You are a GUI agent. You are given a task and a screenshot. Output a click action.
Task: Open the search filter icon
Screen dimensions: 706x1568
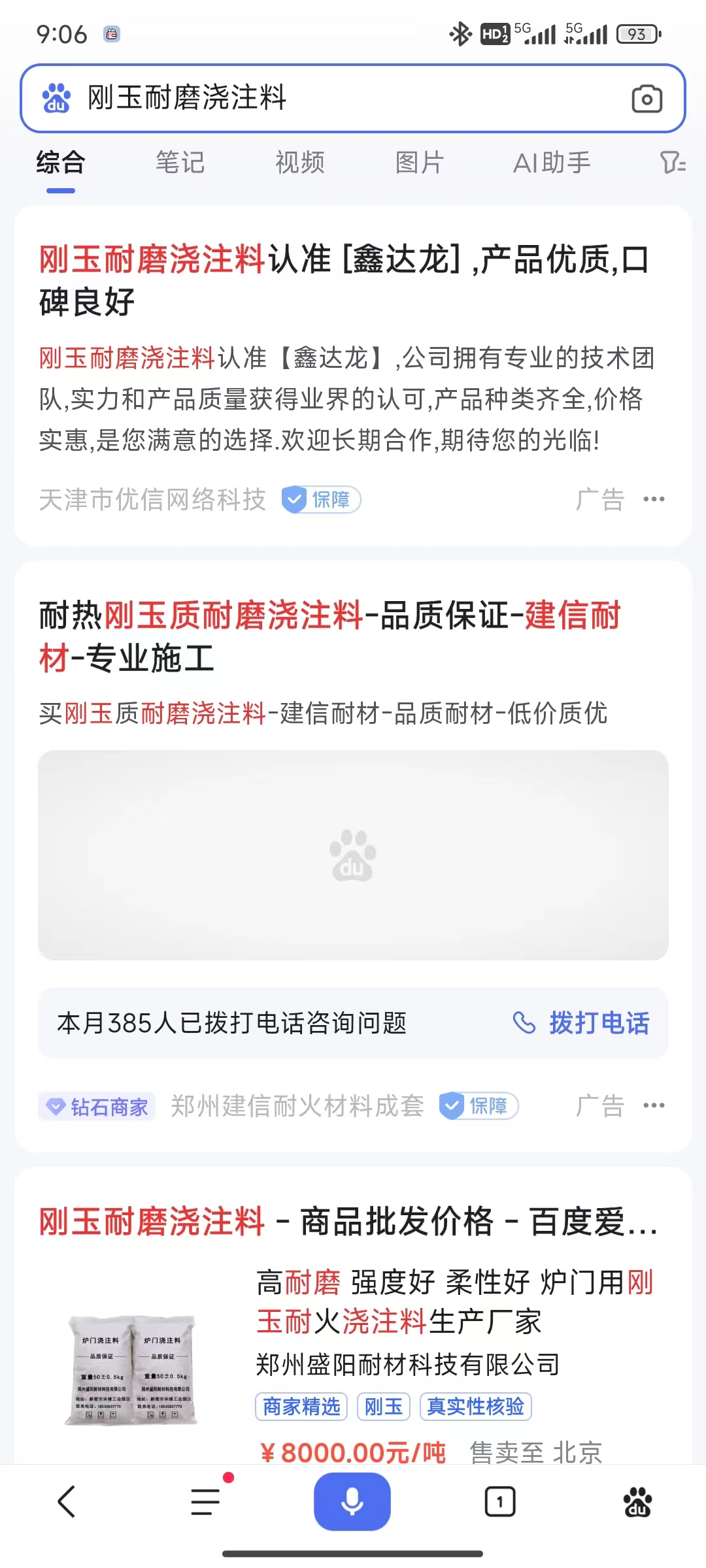(x=672, y=163)
